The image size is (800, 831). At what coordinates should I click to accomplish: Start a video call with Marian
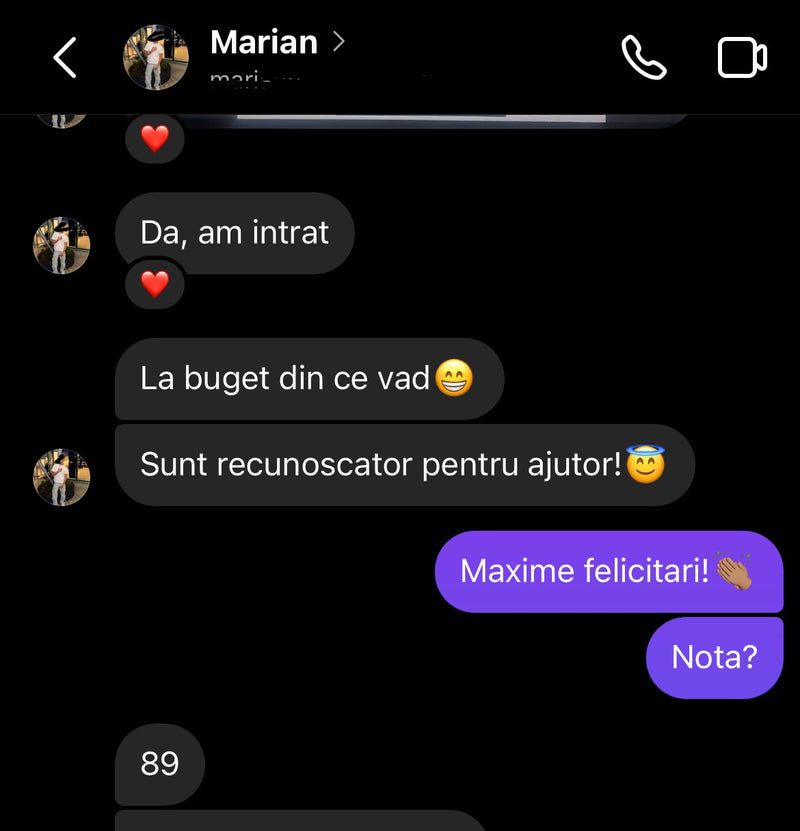[742, 58]
